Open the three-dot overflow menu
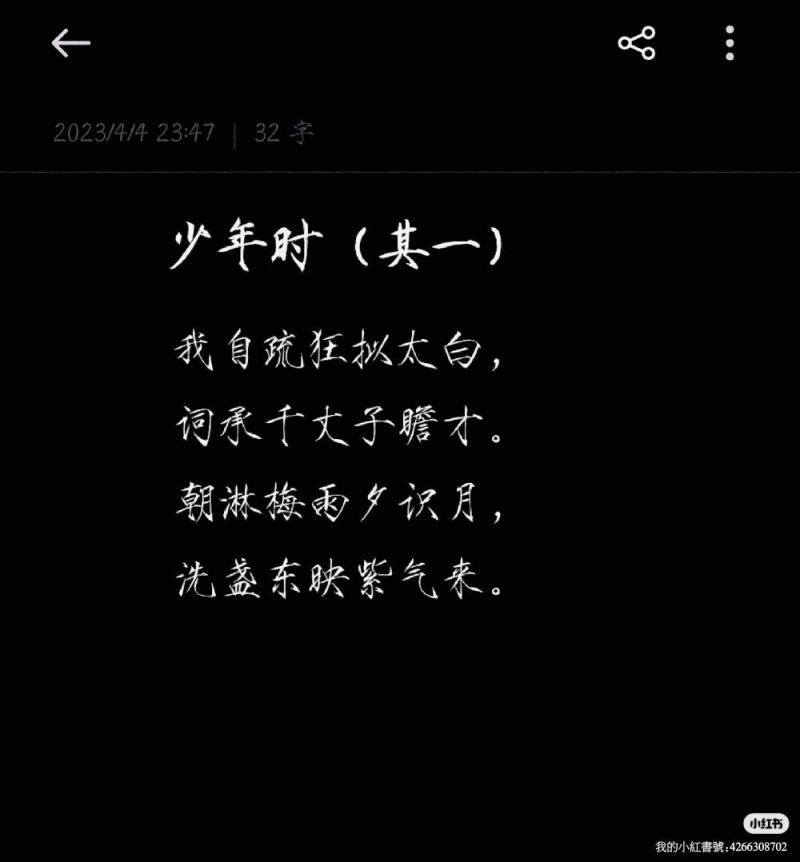 [730, 43]
